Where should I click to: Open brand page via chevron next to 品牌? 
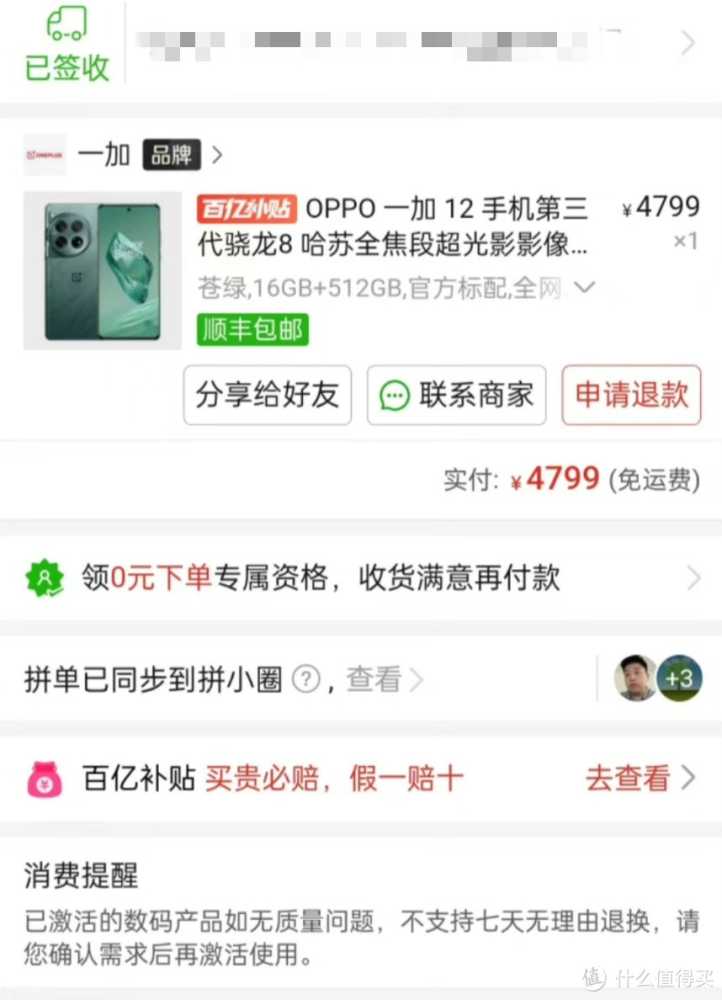pos(216,155)
